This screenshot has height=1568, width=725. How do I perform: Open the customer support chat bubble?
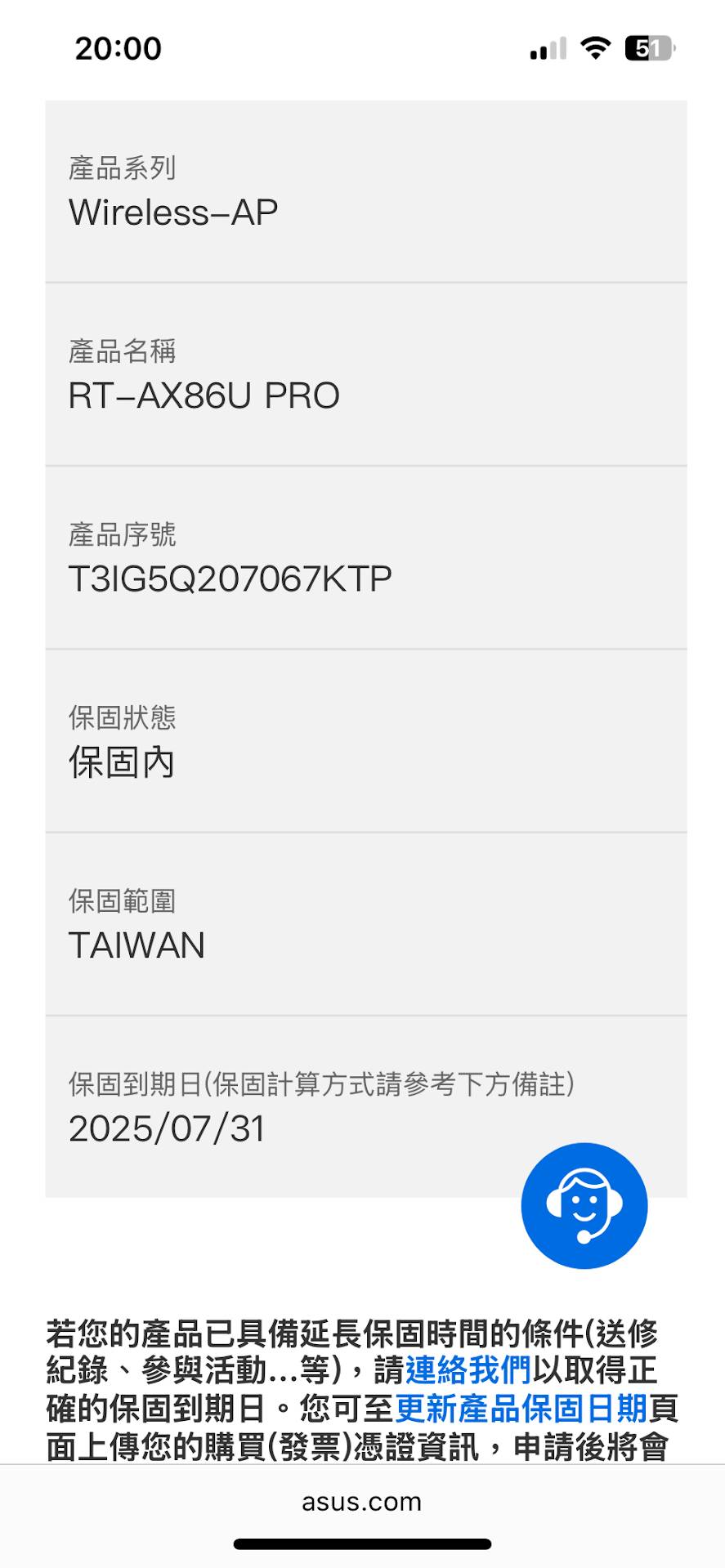584,1205
